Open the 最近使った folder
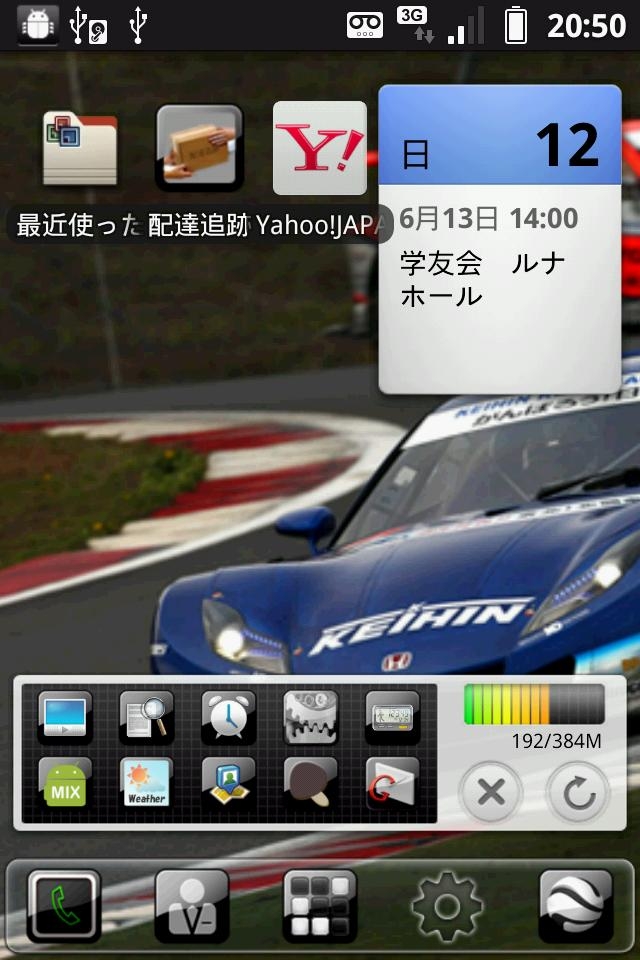Image resolution: width=640 pixels, height=960 pixels. (80, 150)
